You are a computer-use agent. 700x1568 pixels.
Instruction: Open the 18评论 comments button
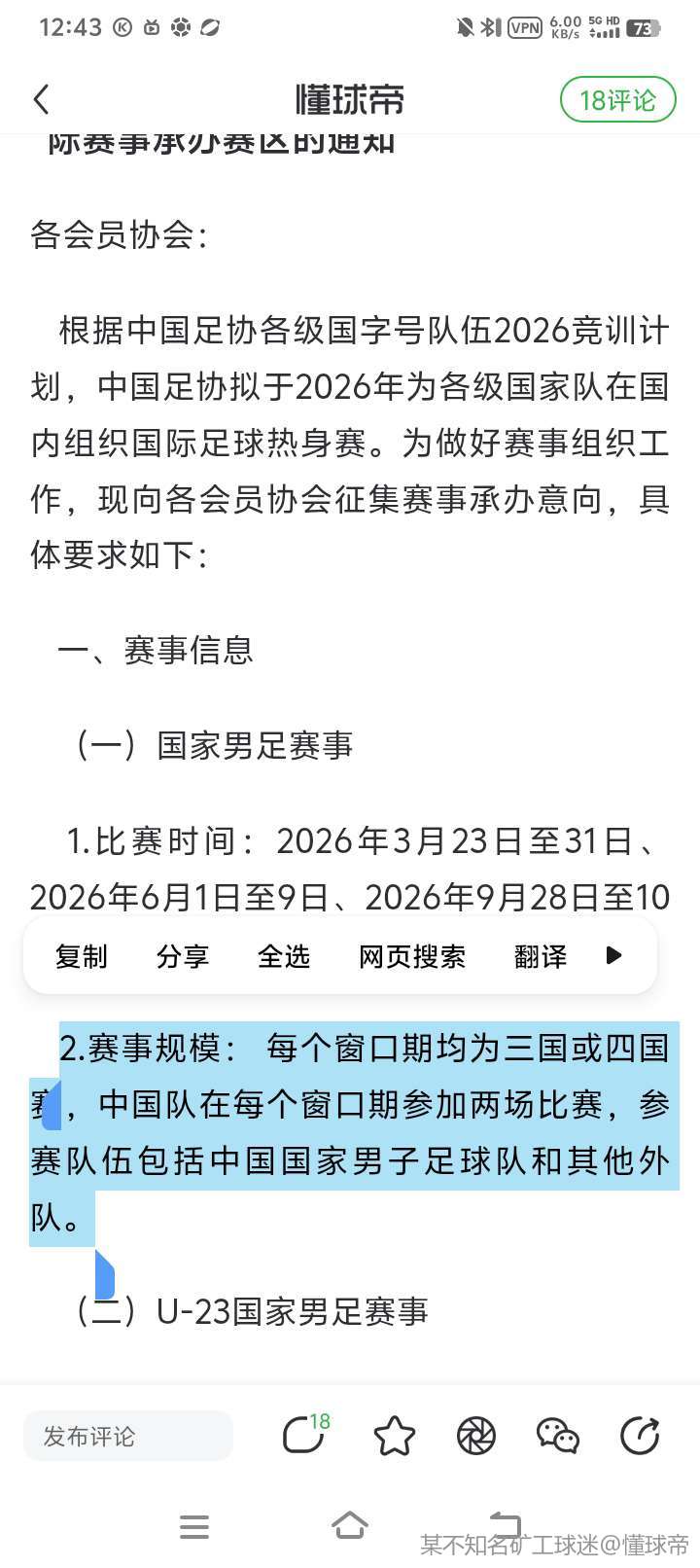click(617, 99)
